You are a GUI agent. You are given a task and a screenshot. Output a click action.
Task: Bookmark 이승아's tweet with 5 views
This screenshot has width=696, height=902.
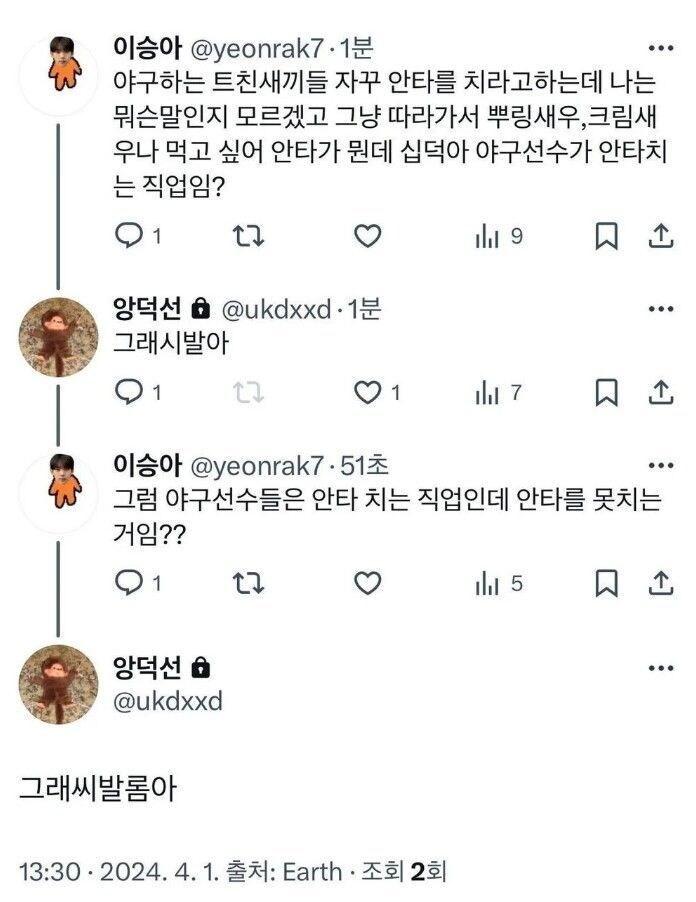pos(606,582)
